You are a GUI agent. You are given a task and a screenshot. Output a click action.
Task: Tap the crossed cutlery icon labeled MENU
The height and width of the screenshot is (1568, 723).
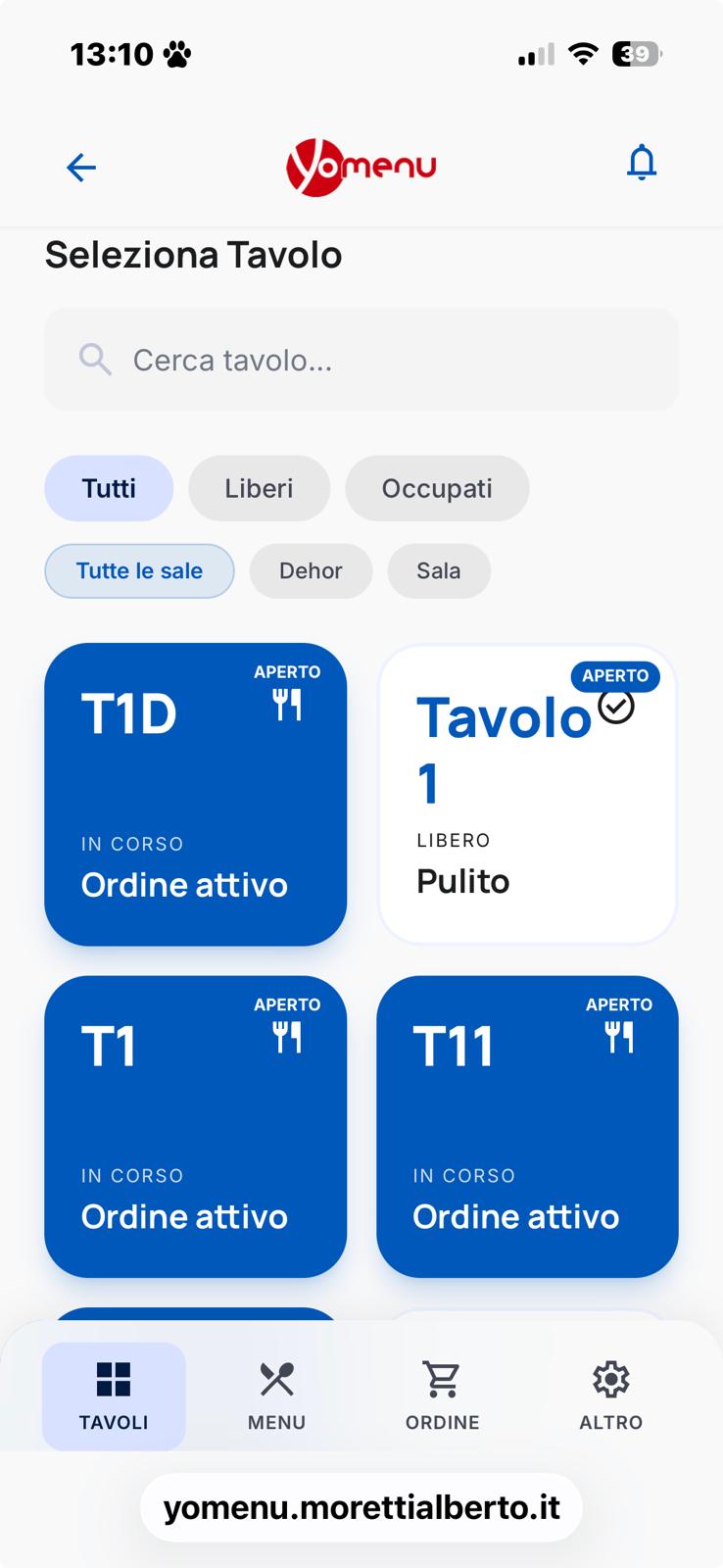(x=275, y=1377)
